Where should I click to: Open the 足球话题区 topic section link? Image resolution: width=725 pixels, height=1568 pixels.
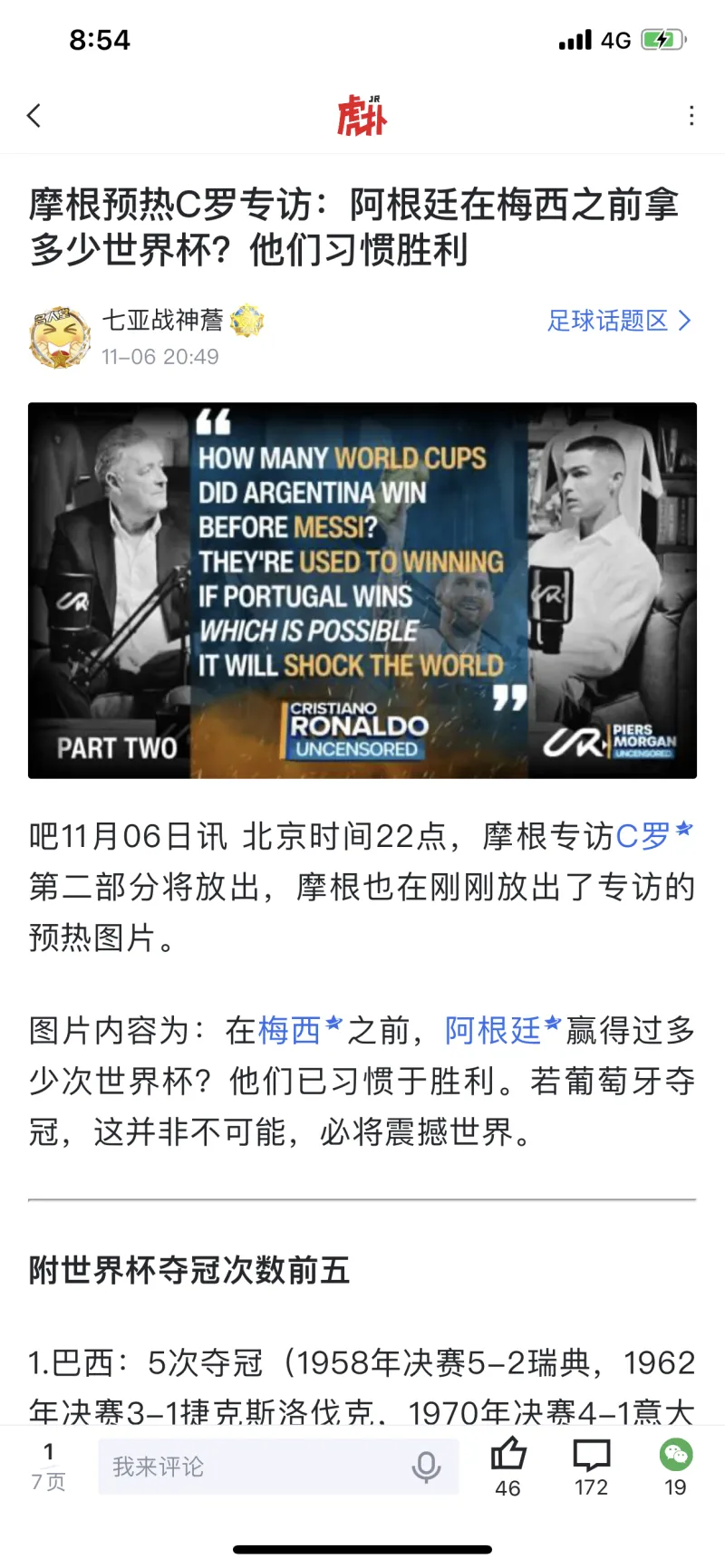click(618, 321)
